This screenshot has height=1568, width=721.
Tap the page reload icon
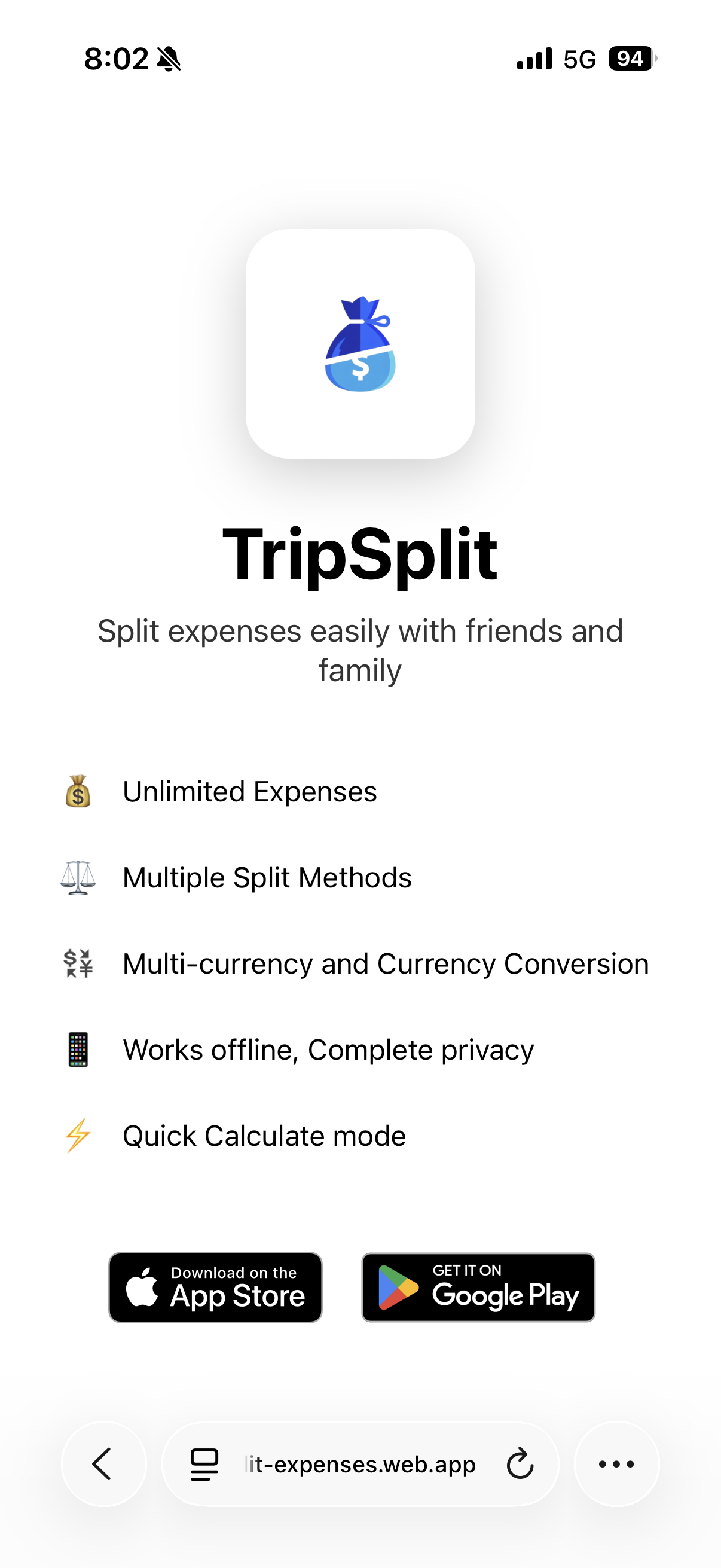point(518,1465)
